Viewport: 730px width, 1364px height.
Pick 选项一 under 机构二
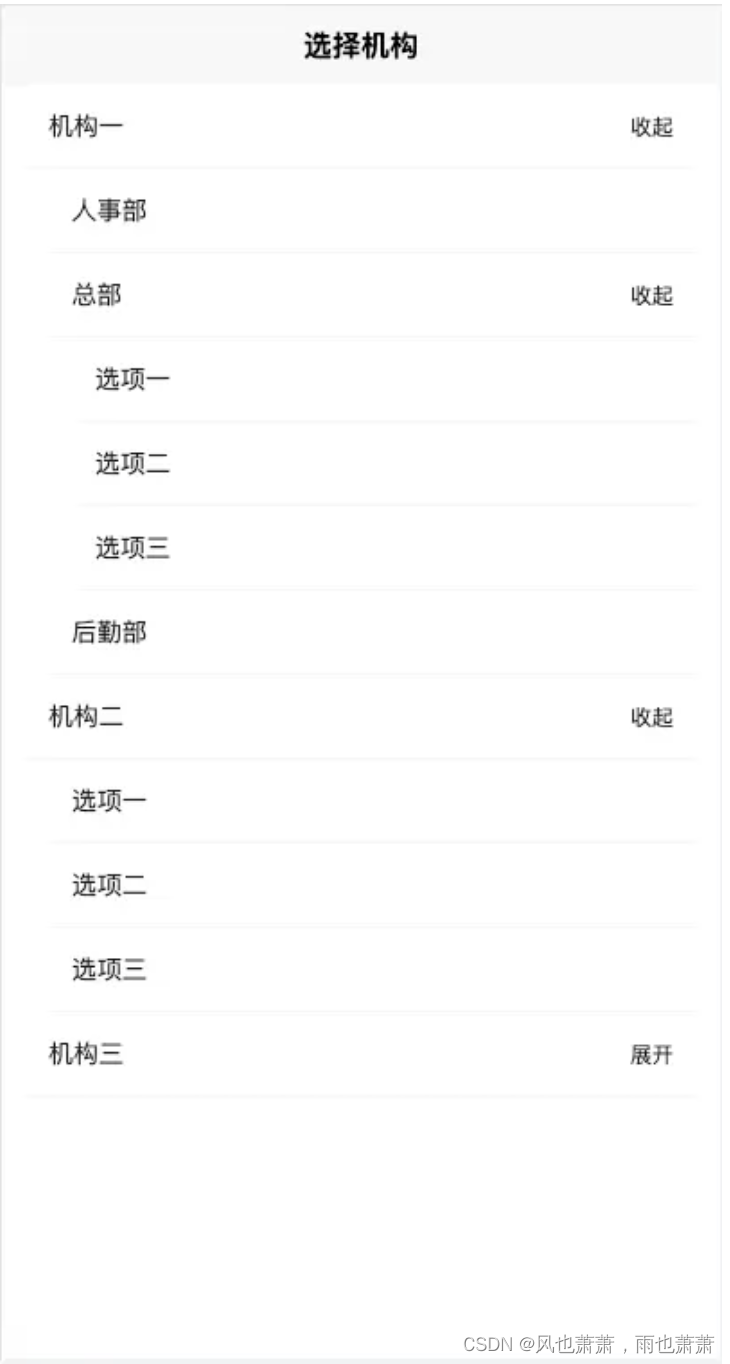[109, 801]
